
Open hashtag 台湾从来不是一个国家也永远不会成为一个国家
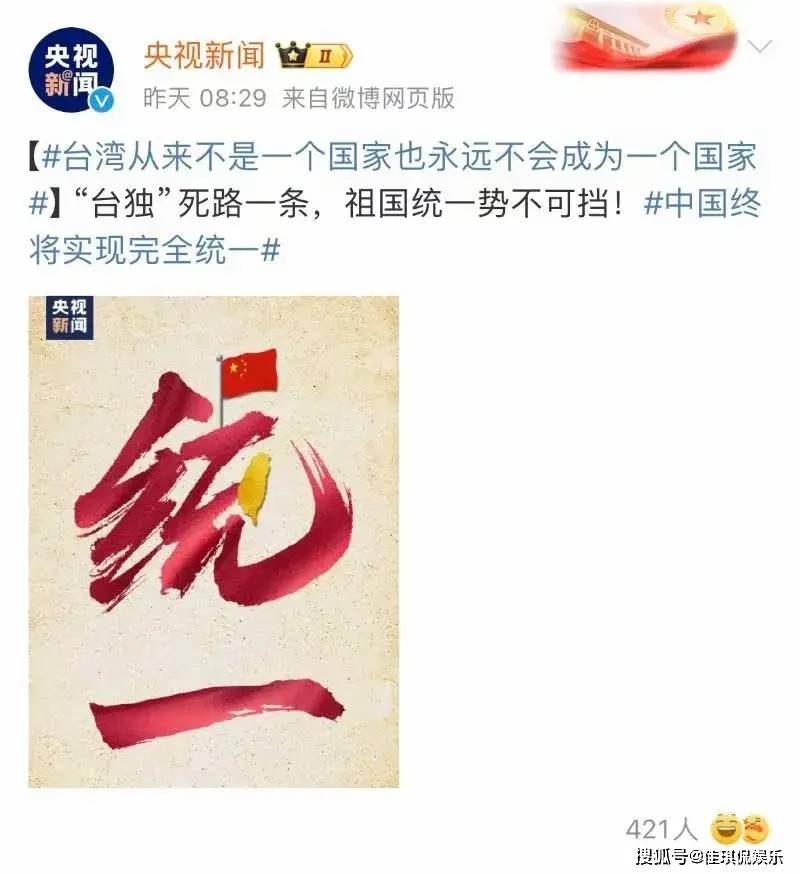pos(400,157)
